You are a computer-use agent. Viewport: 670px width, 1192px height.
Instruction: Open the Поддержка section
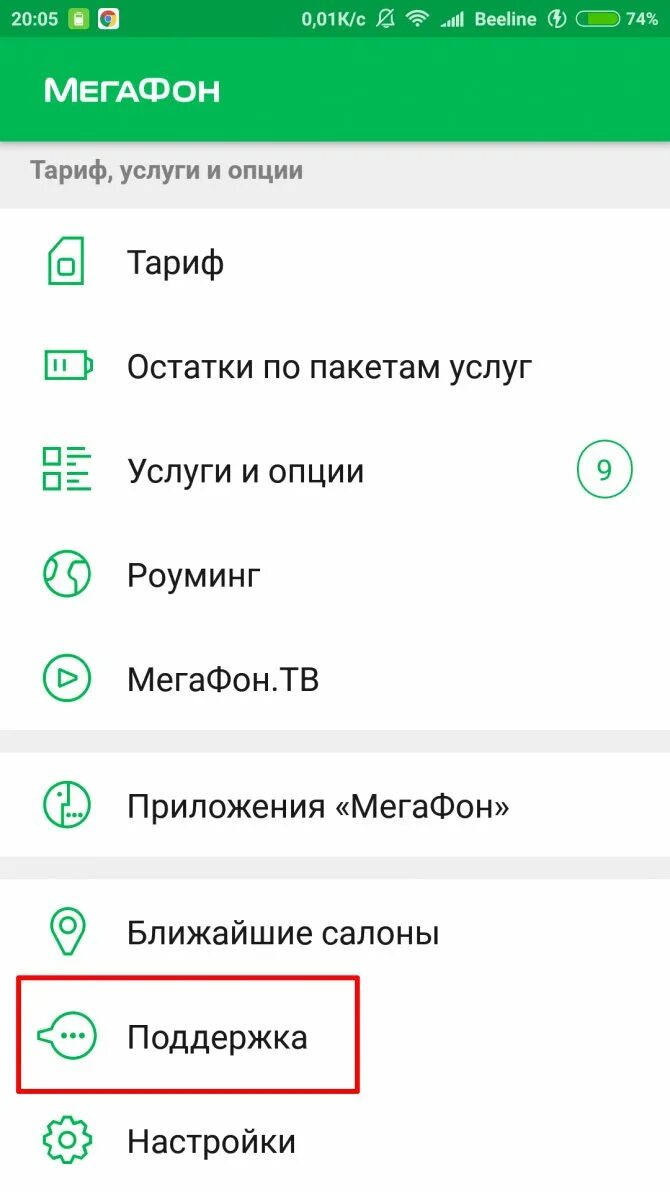335,1036
